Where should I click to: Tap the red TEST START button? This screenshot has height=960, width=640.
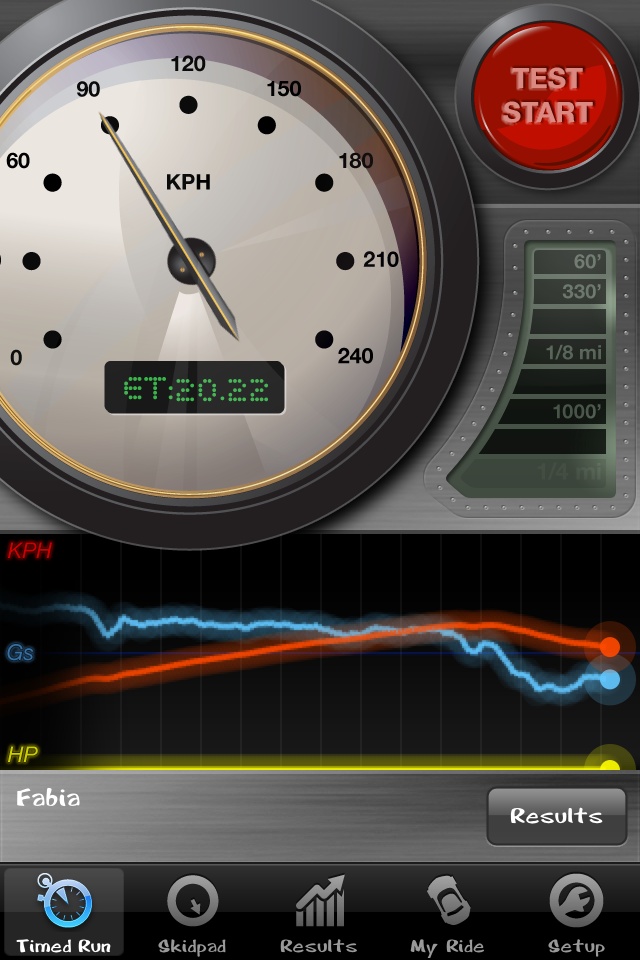[x=546, y=95]
